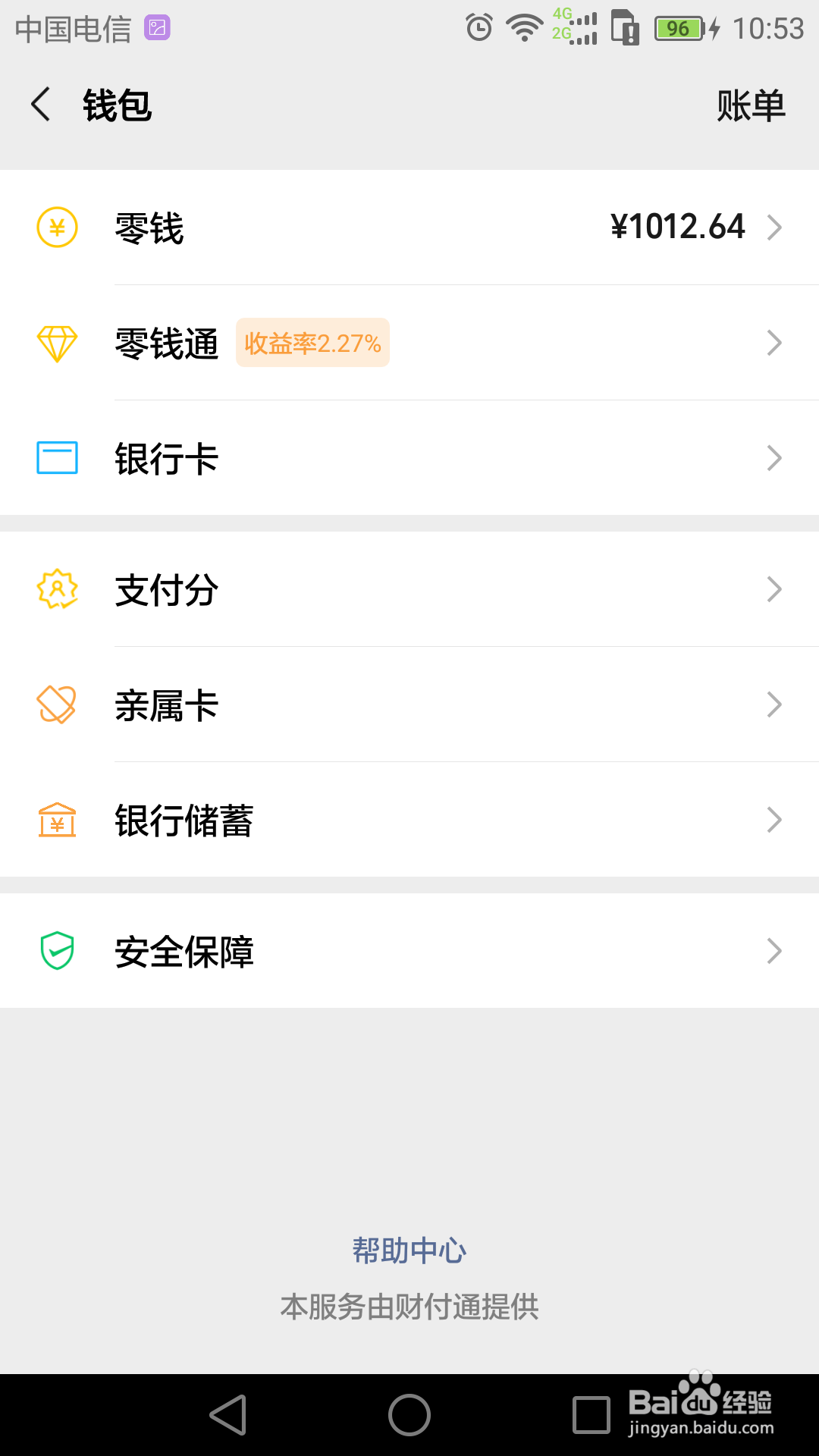Tap the back arrow beside 钱包
819x1456 pixels.
[40, 104]
